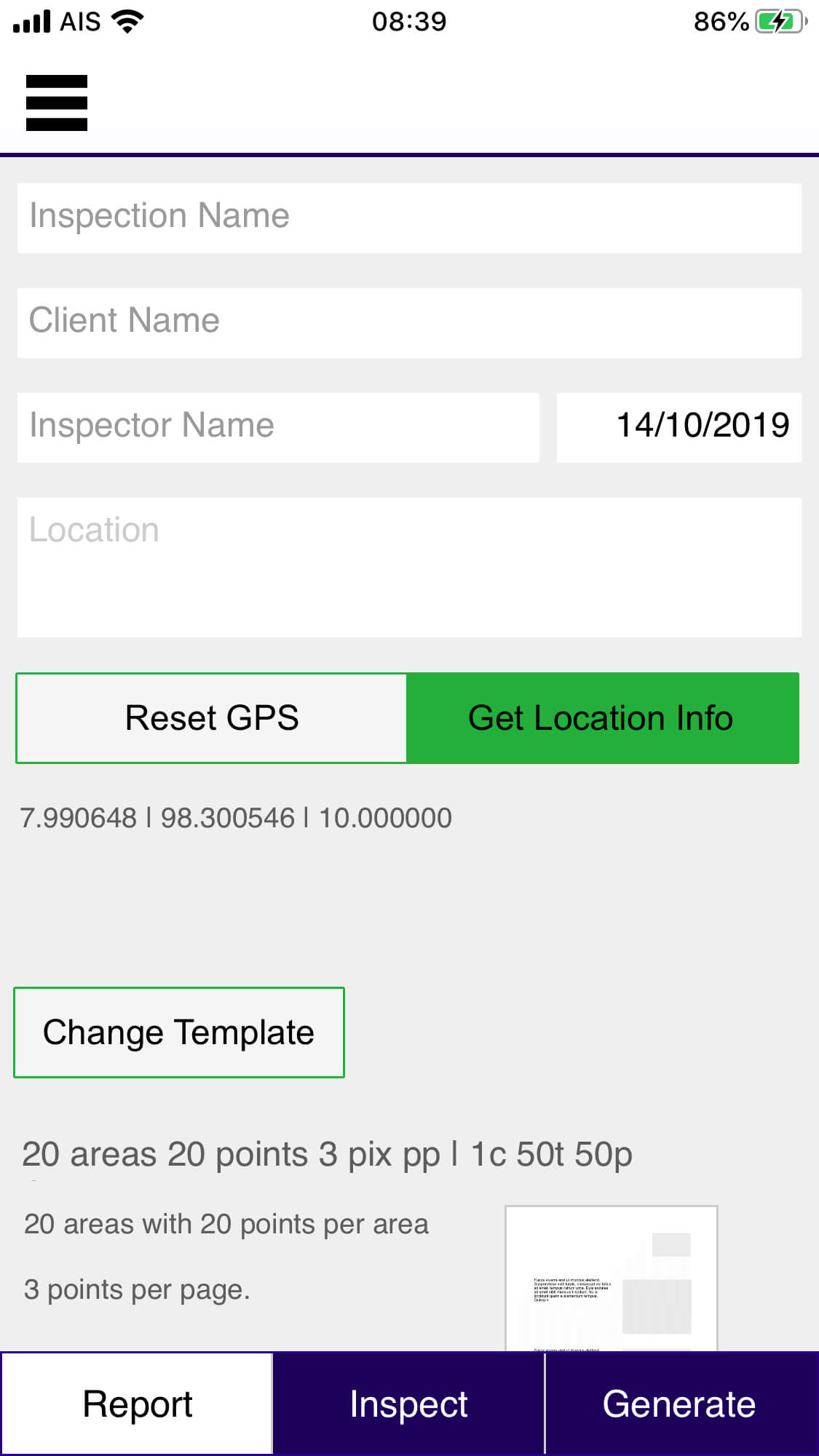Image resolution: width=819 pixels, height=1456 pixels.
Task: Open the hamburger menu
Action: click(57, 103)
